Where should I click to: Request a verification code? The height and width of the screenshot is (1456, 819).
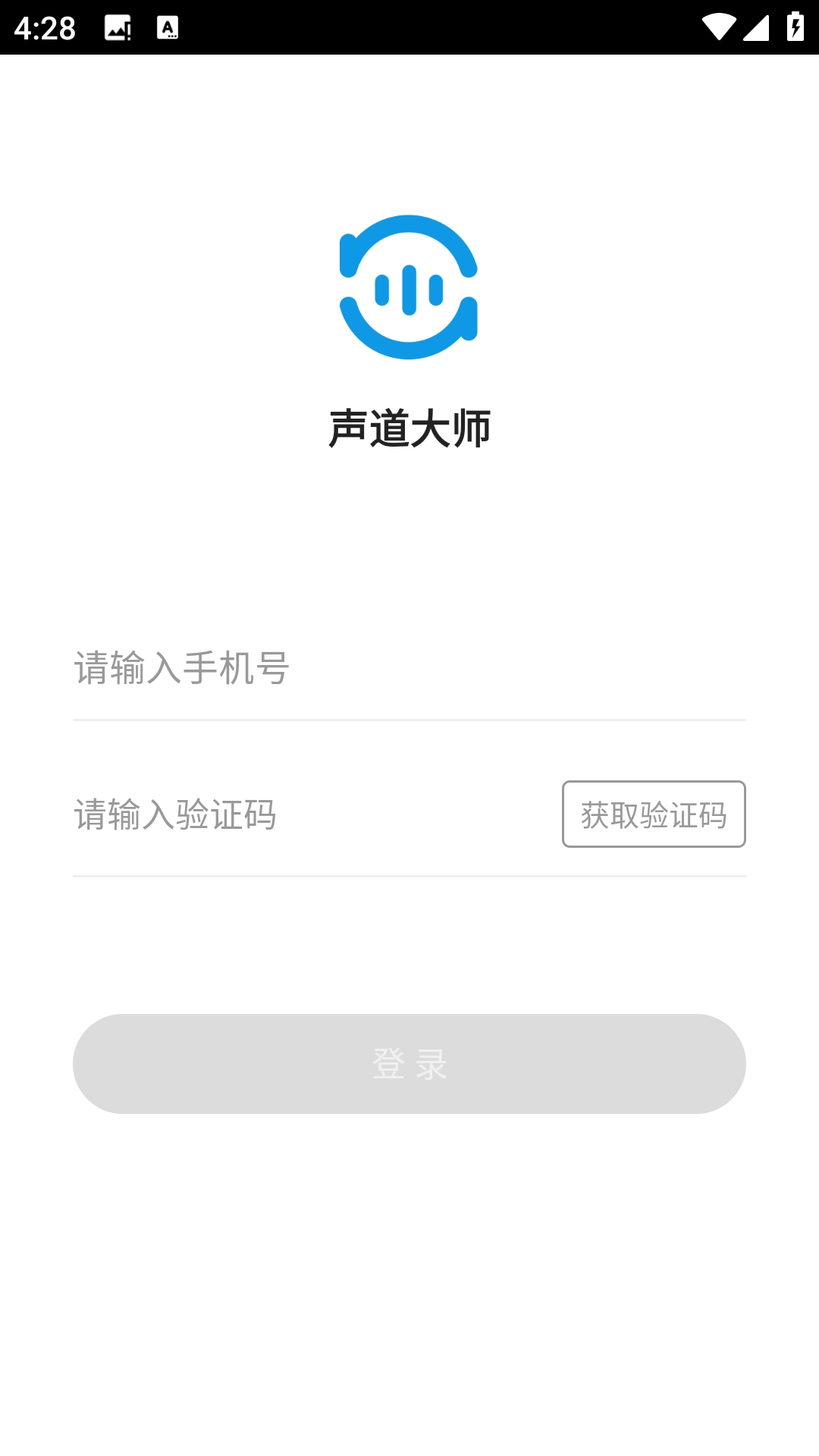coord(654,814)
